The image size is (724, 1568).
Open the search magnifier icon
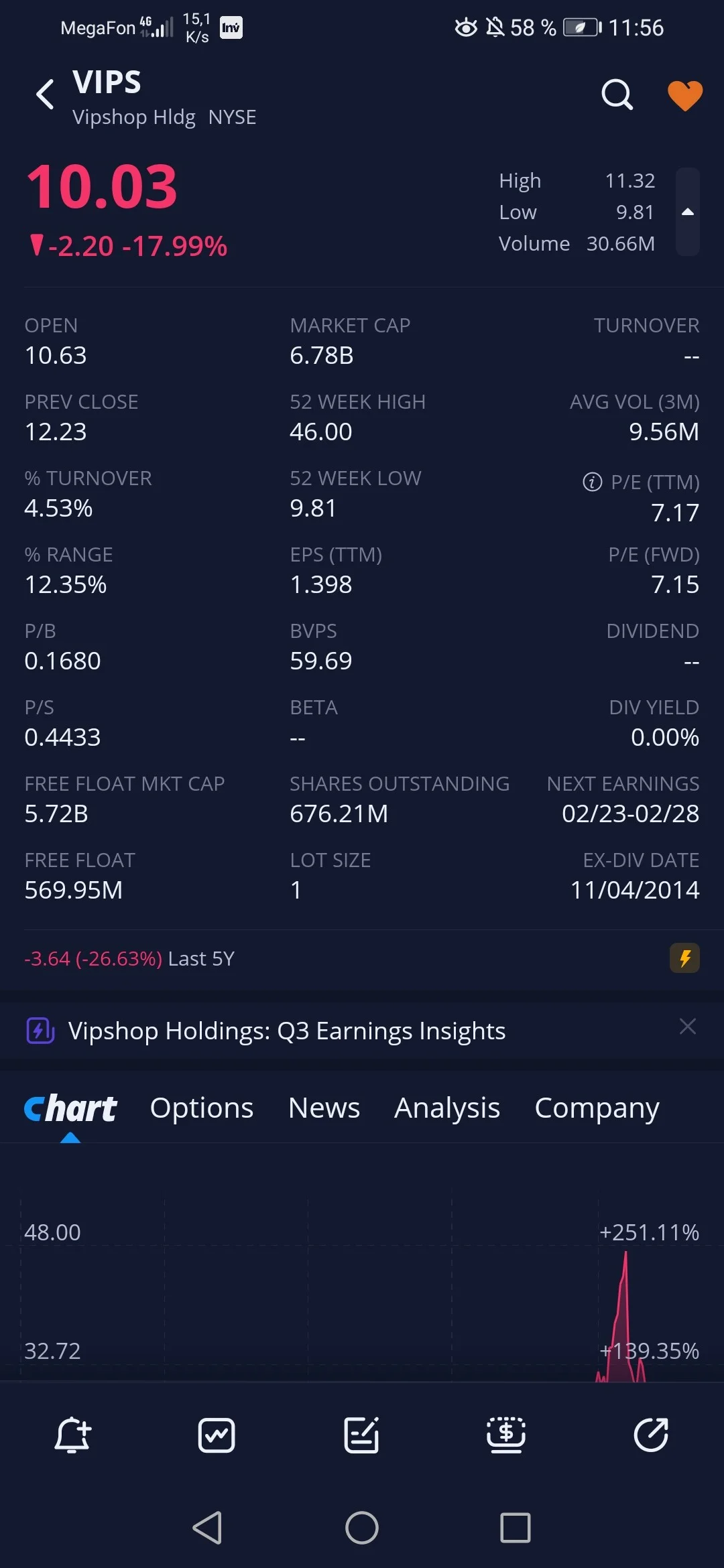pyautogui.click(x=617, y=94)
